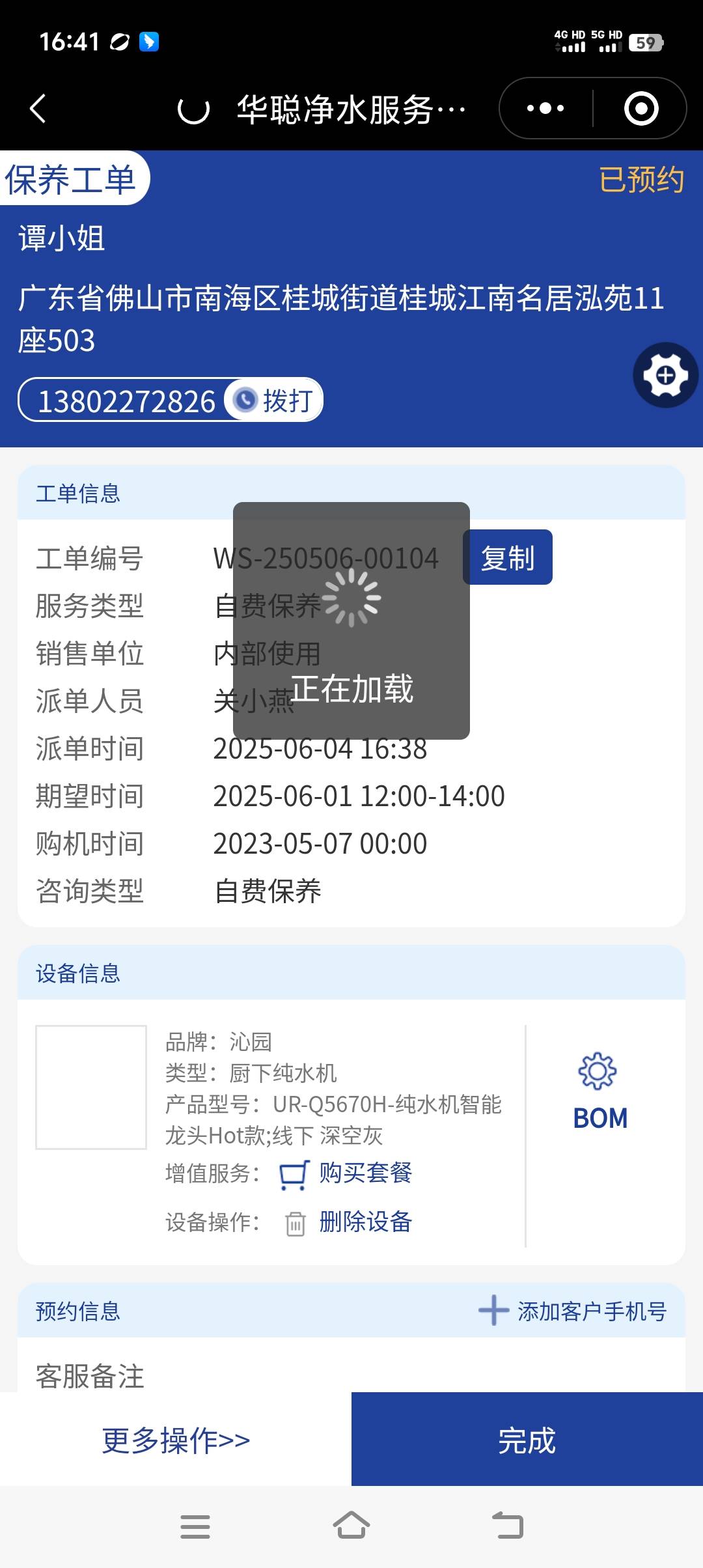
Task: Copy the work order number with 复制
Action: tap(508, 557)
